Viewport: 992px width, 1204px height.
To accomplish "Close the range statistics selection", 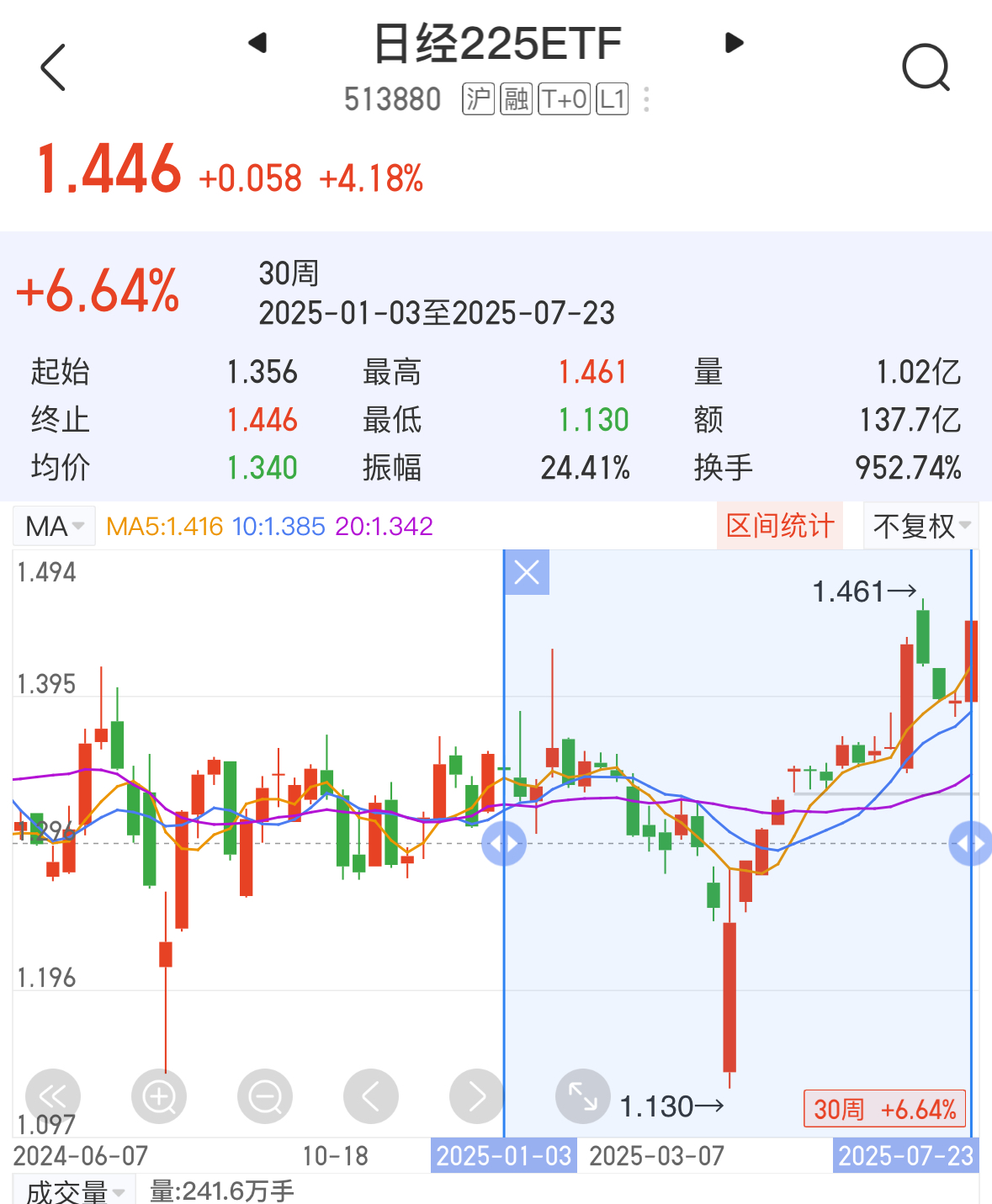I will (527, 573).
